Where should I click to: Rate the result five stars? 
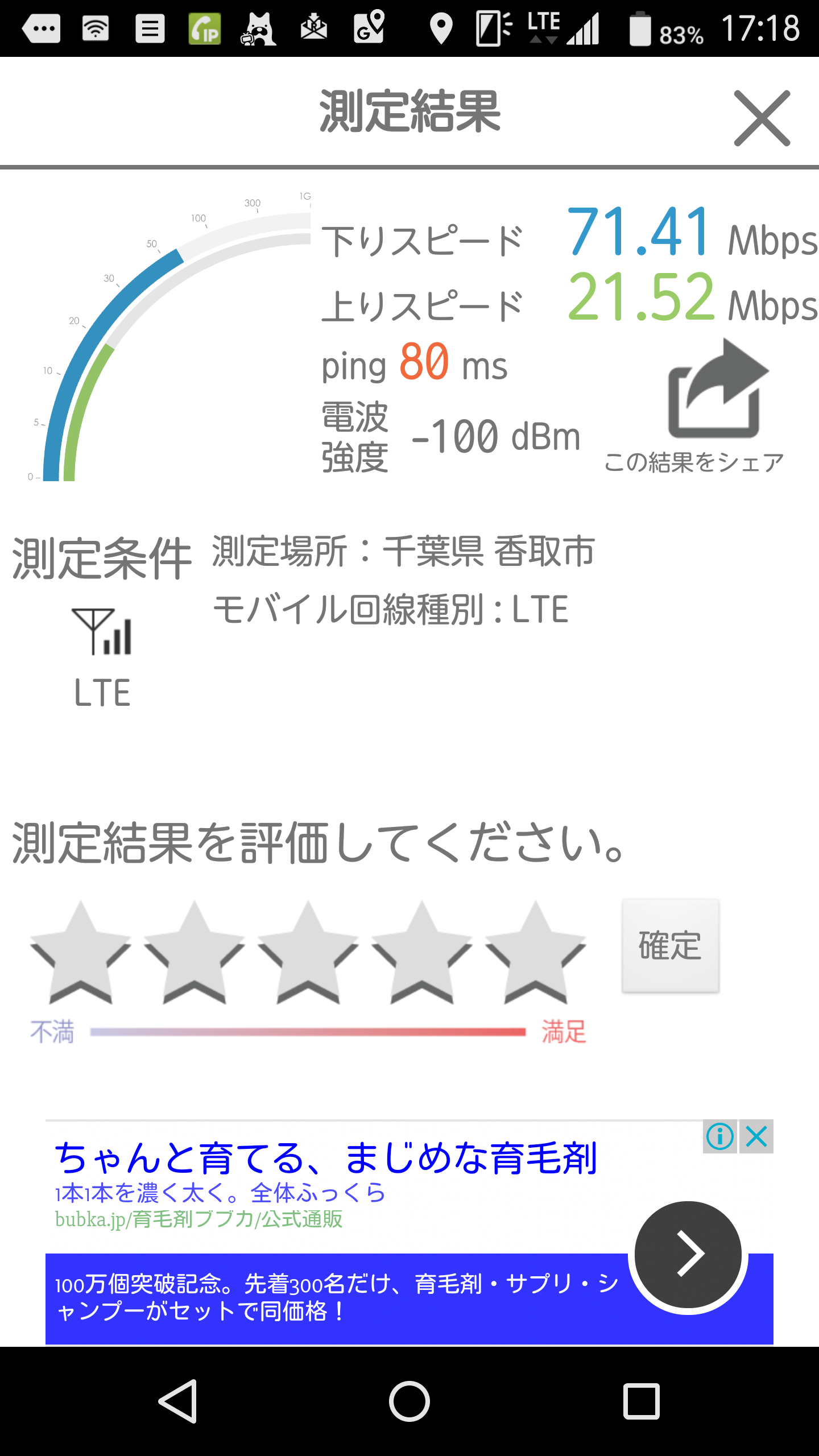(535, 953)
